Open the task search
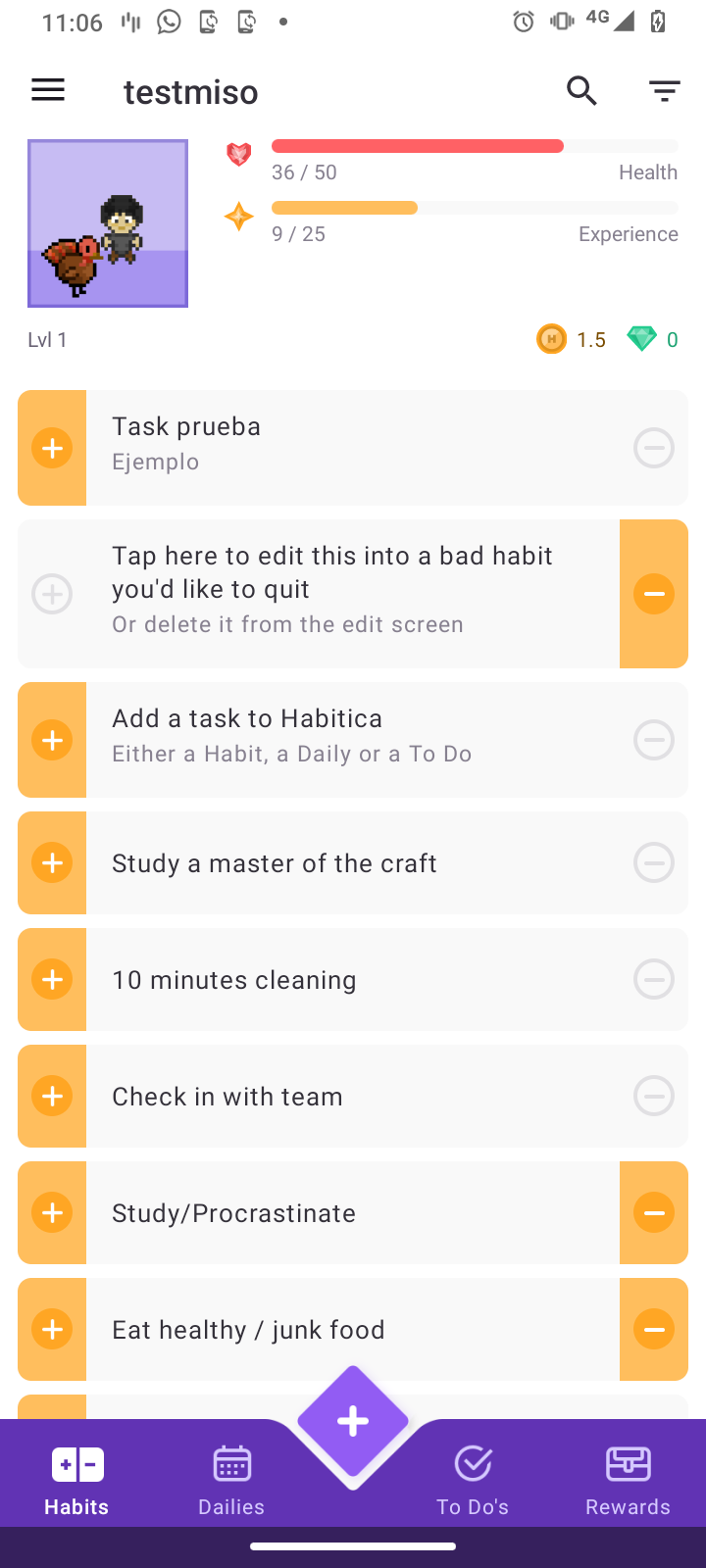Image resolution: width=706 pixels, height=1568 pixels. (582, 91)
